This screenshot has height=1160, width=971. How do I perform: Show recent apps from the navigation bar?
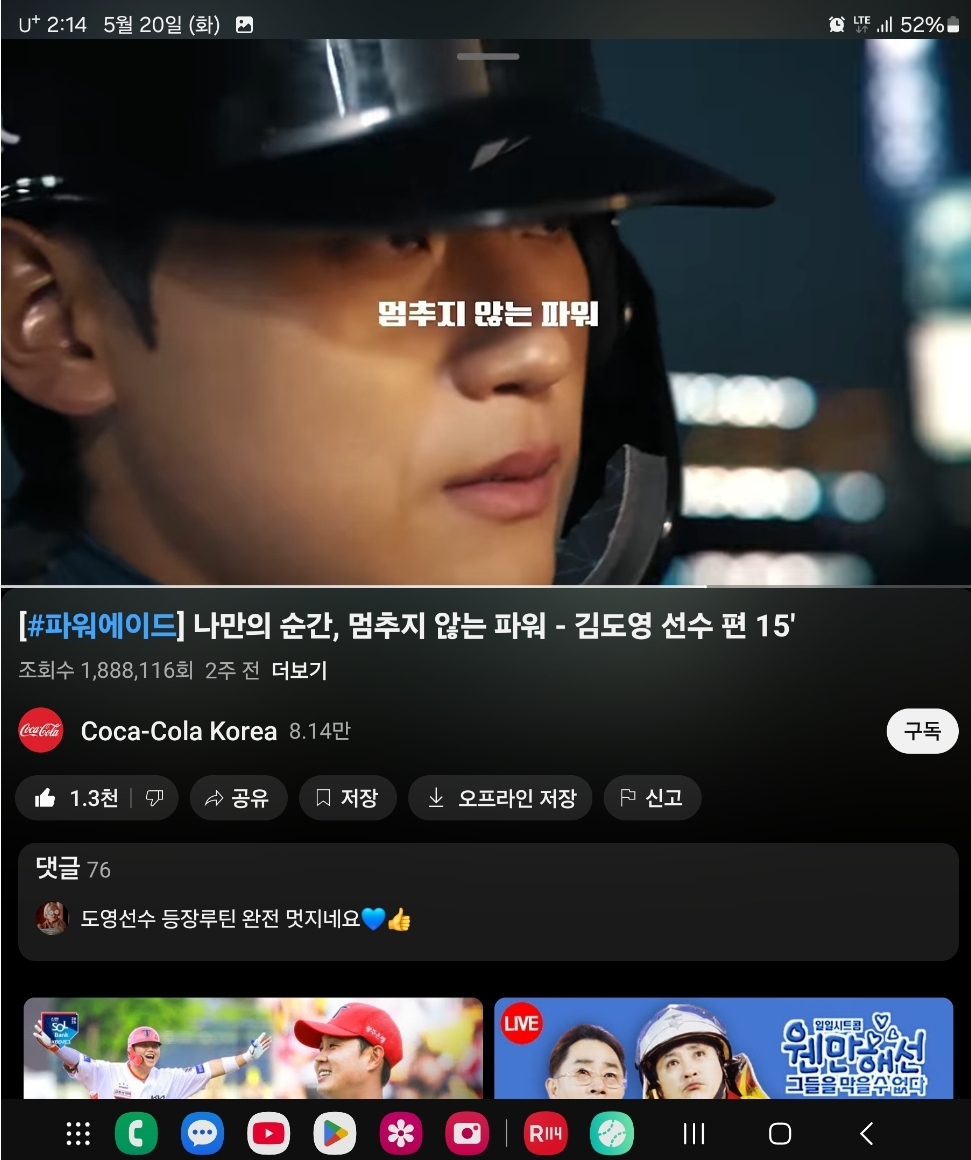(x=693, y=1133)
